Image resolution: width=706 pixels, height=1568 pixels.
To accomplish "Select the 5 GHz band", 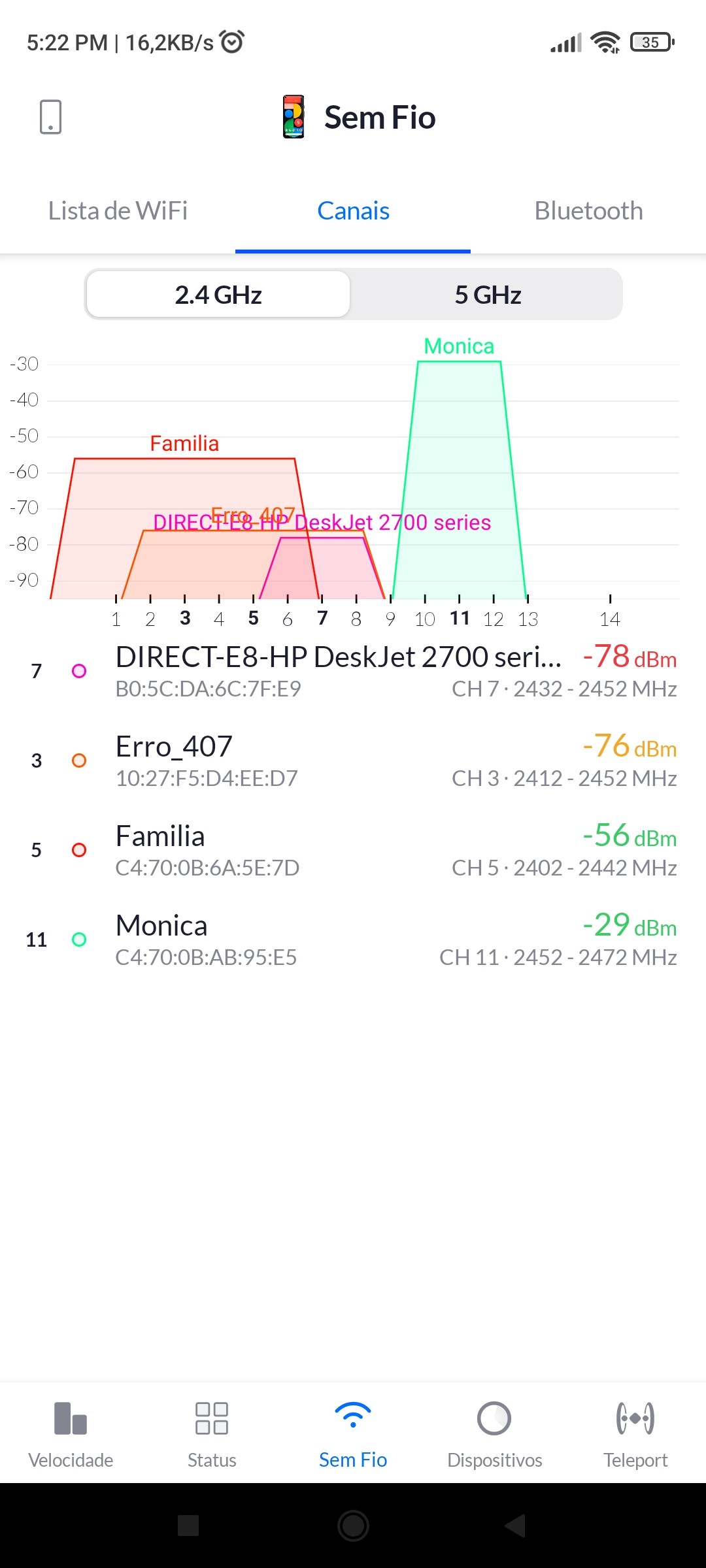I will 488,295.
